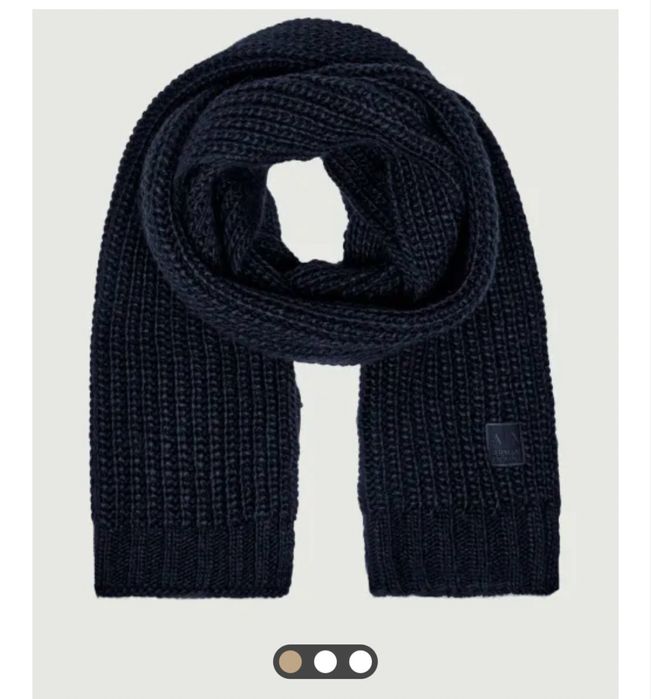The image size is (651, 699).
Task: Jump to the third carousel image dot
Action: click(x=360, y=661)
